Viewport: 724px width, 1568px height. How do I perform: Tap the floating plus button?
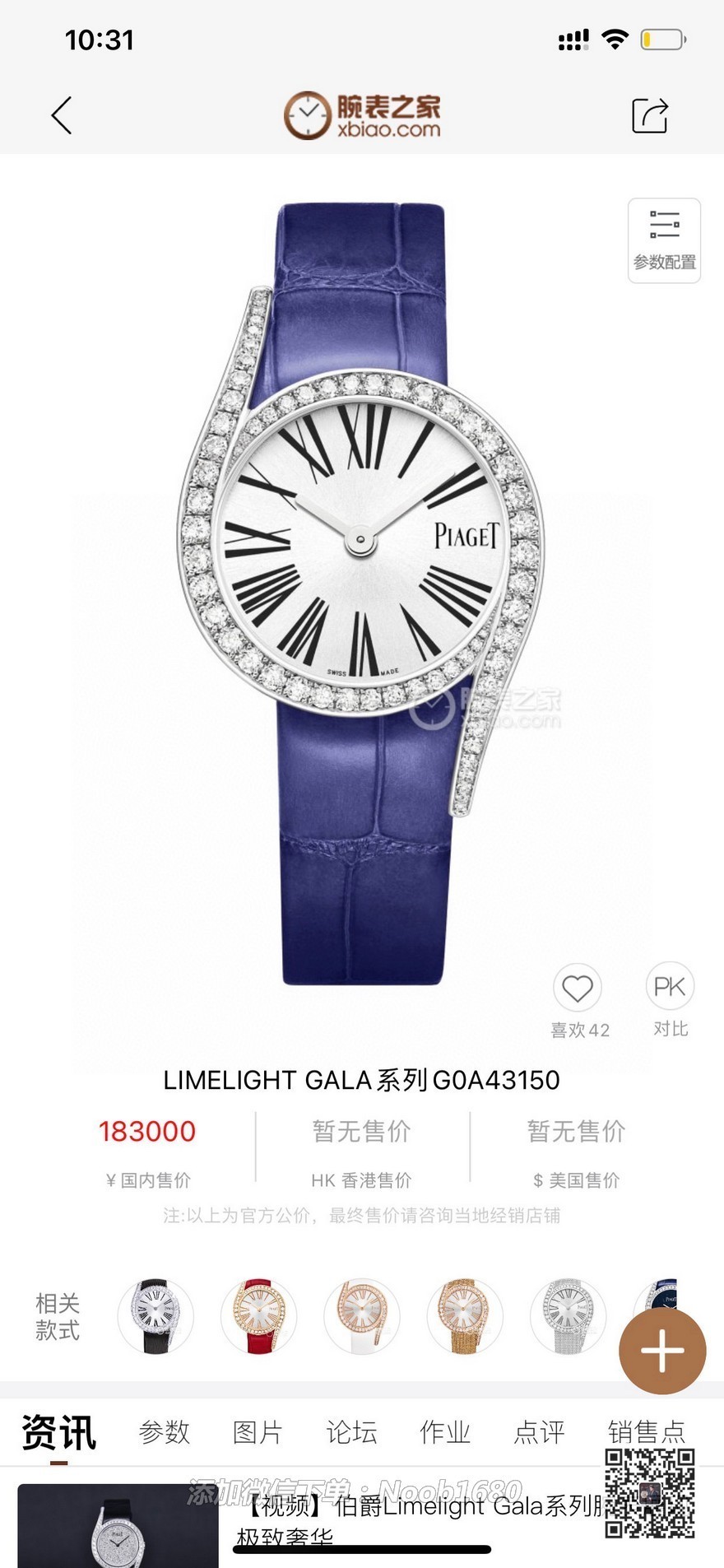click(662, 1352)
